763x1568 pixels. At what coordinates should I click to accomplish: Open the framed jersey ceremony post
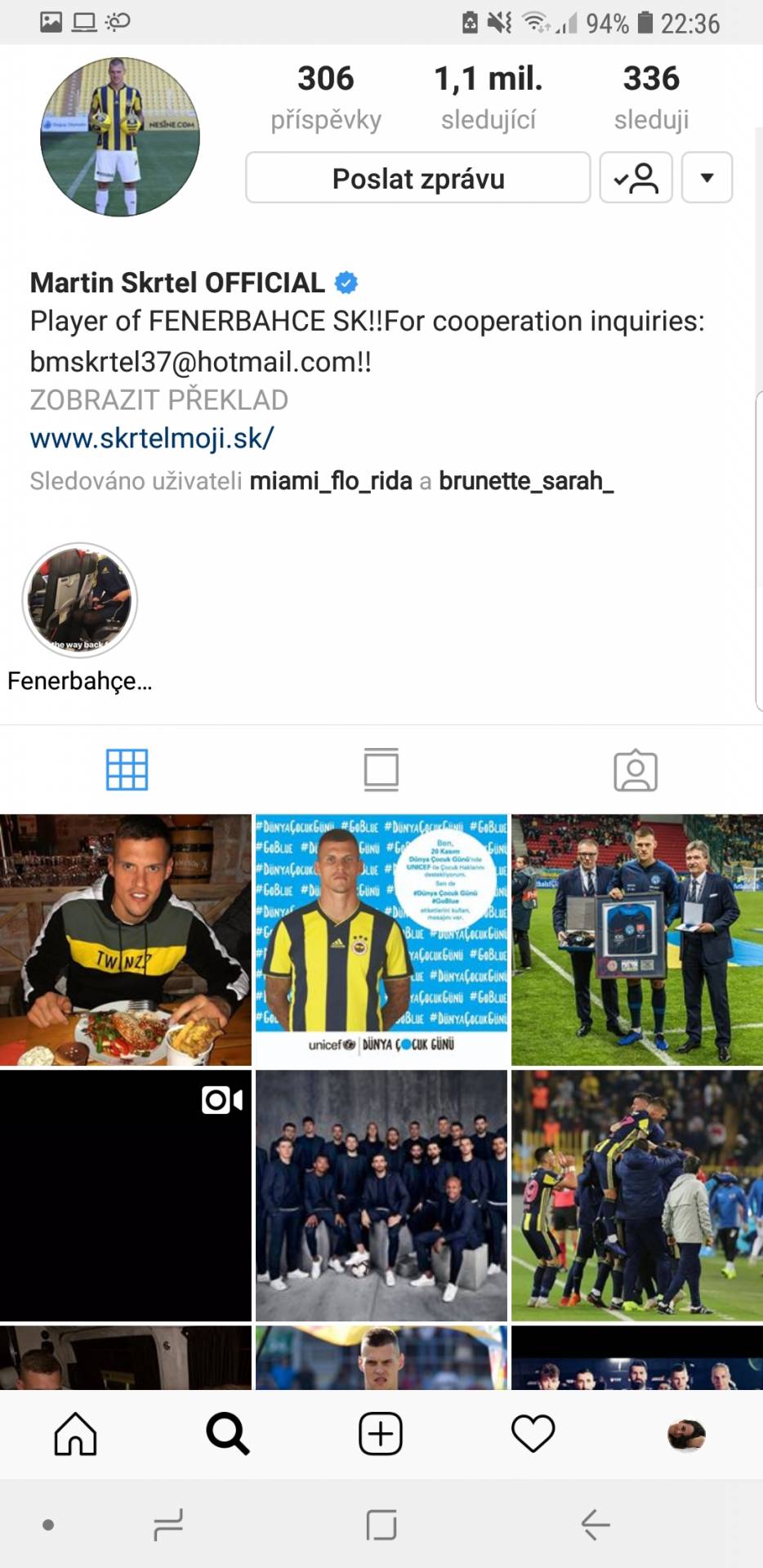(x=637, y=940)
